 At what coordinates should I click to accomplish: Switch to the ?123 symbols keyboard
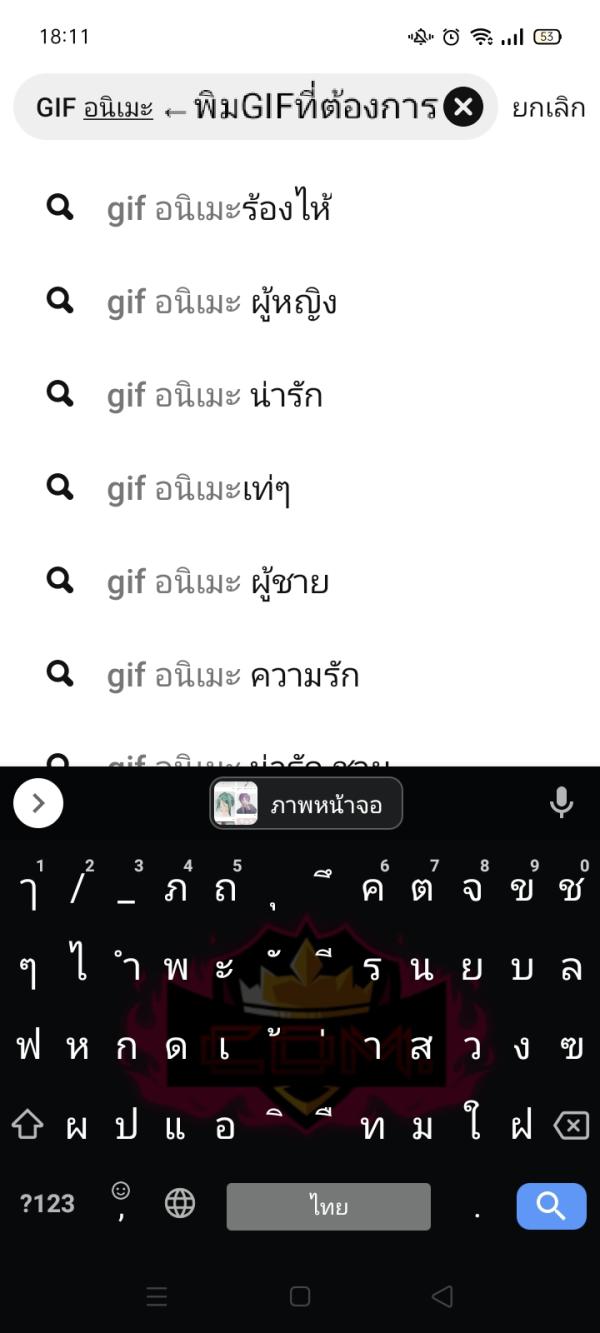pyautogui.click(x=47, y=1204)
